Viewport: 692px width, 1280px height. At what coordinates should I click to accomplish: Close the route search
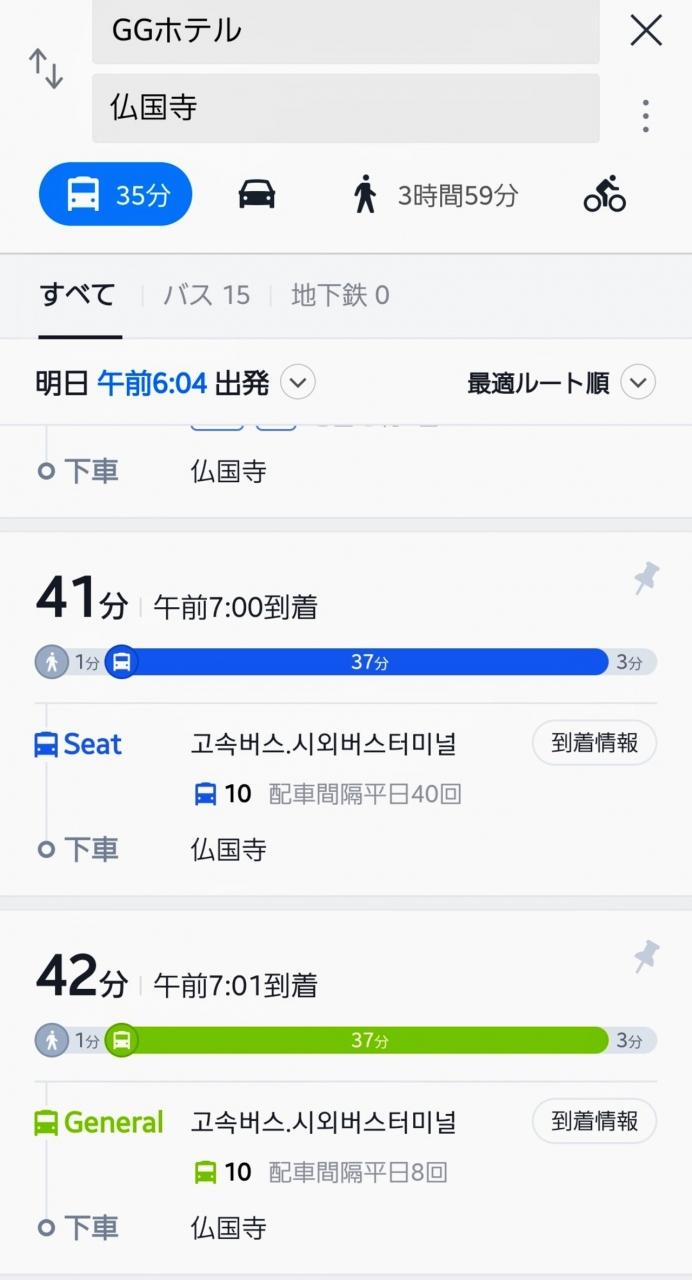click(x=646, y=32)
